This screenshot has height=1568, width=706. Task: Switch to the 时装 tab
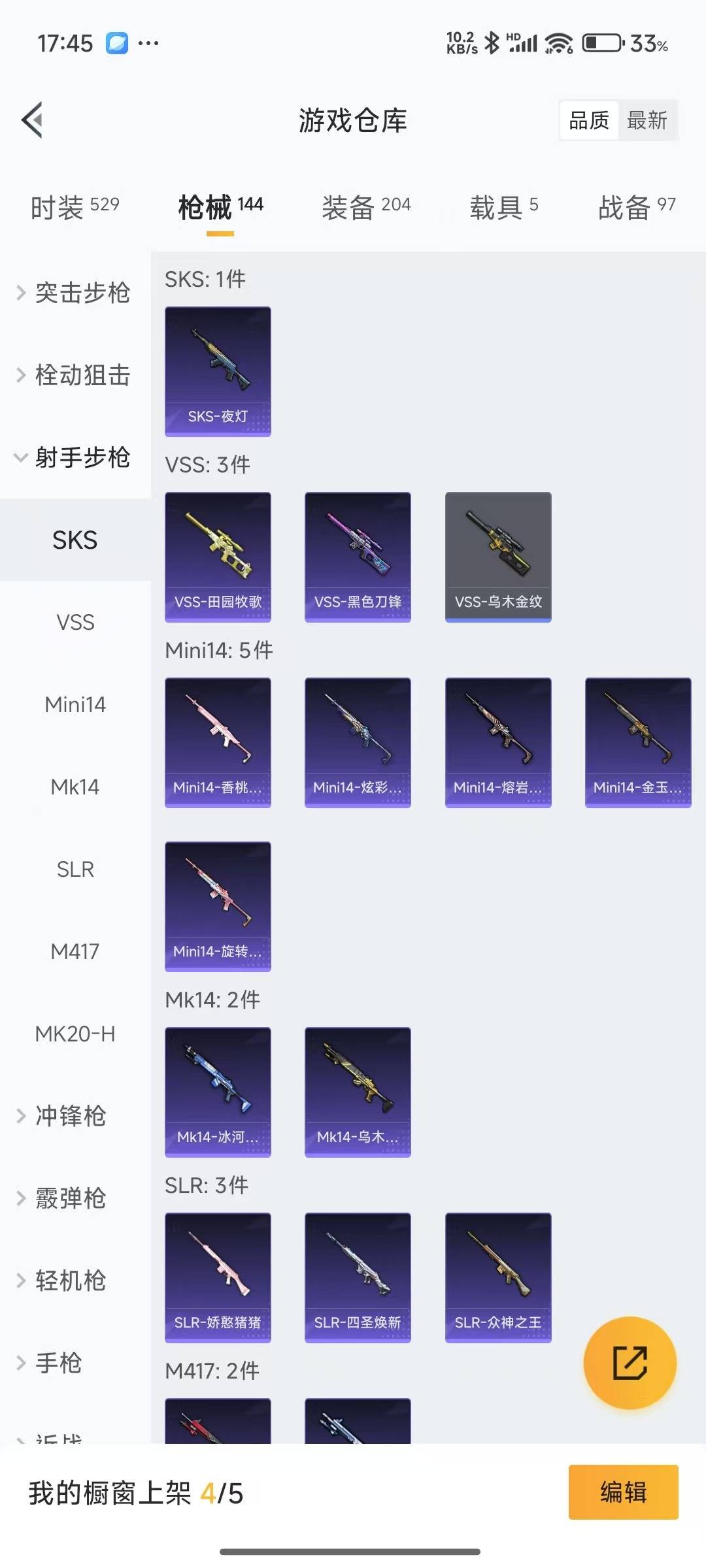click(75, 207)
